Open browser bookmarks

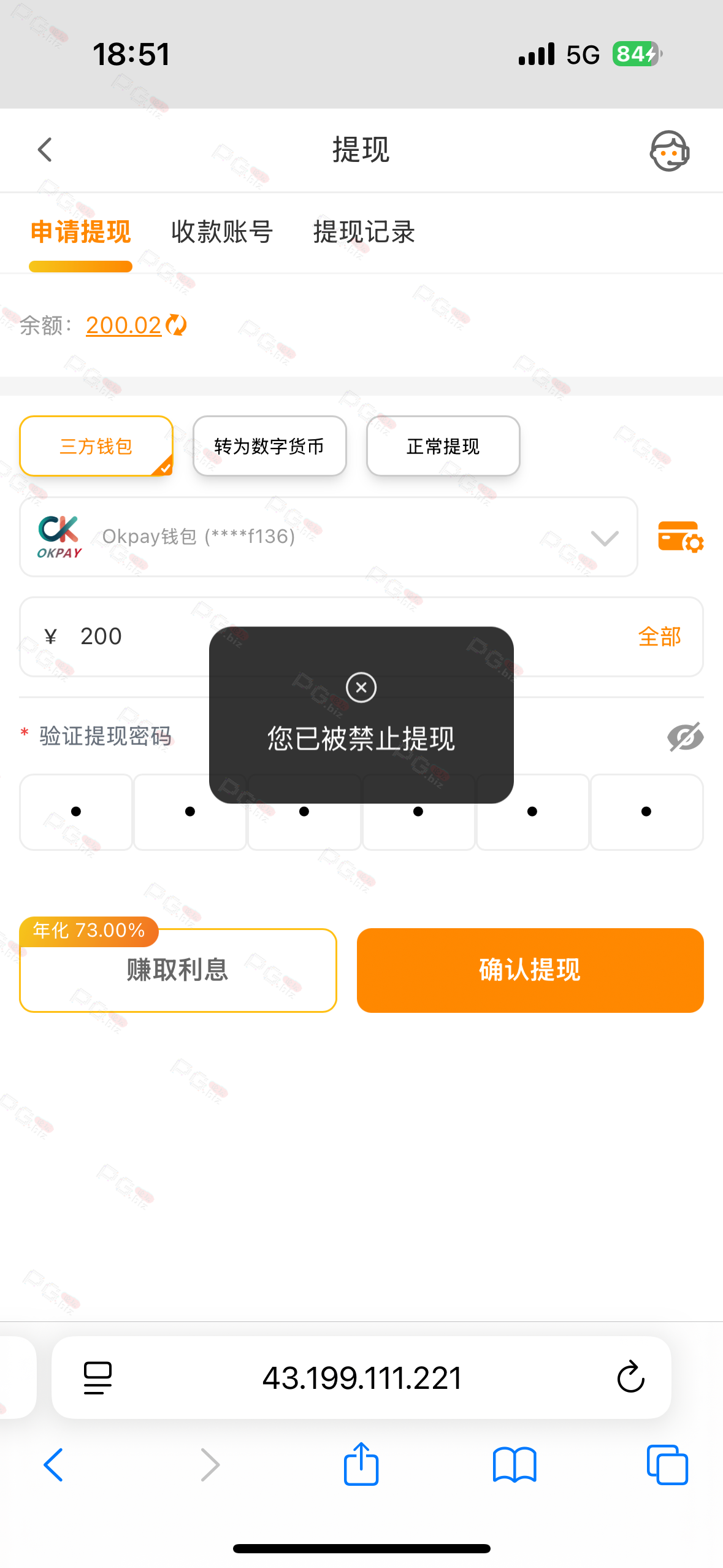pyautogui.click(x=515, y=1464)
